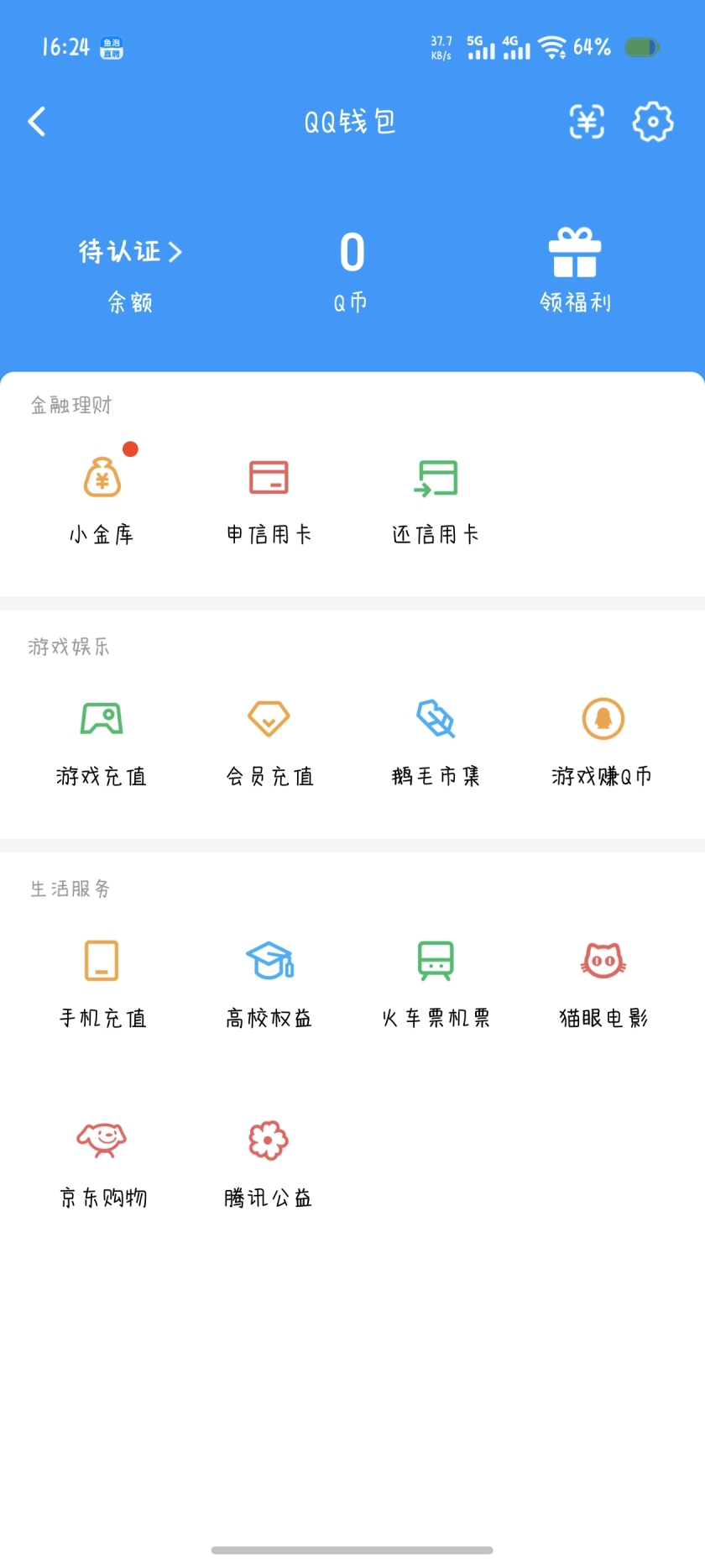Image resolution: width=705 pixels, height=1568 pixels.
Task: Open the ¥ payment code icon
Action: coord(587,121)
